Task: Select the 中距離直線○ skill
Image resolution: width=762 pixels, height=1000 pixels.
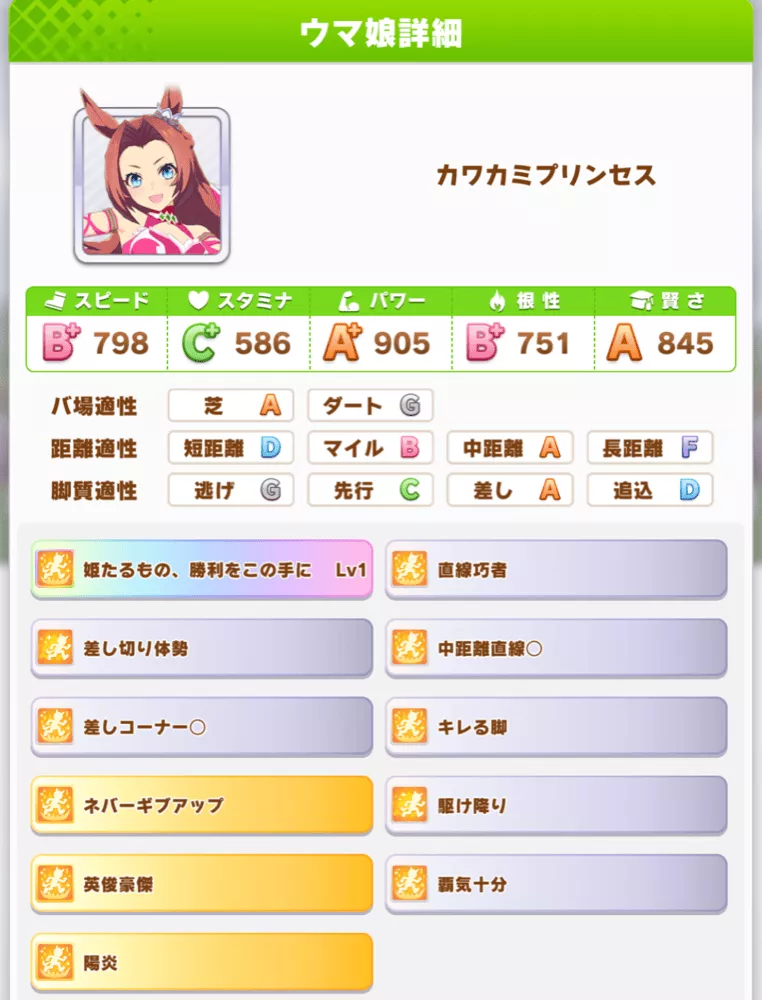Action: click(x=555, y=647)
